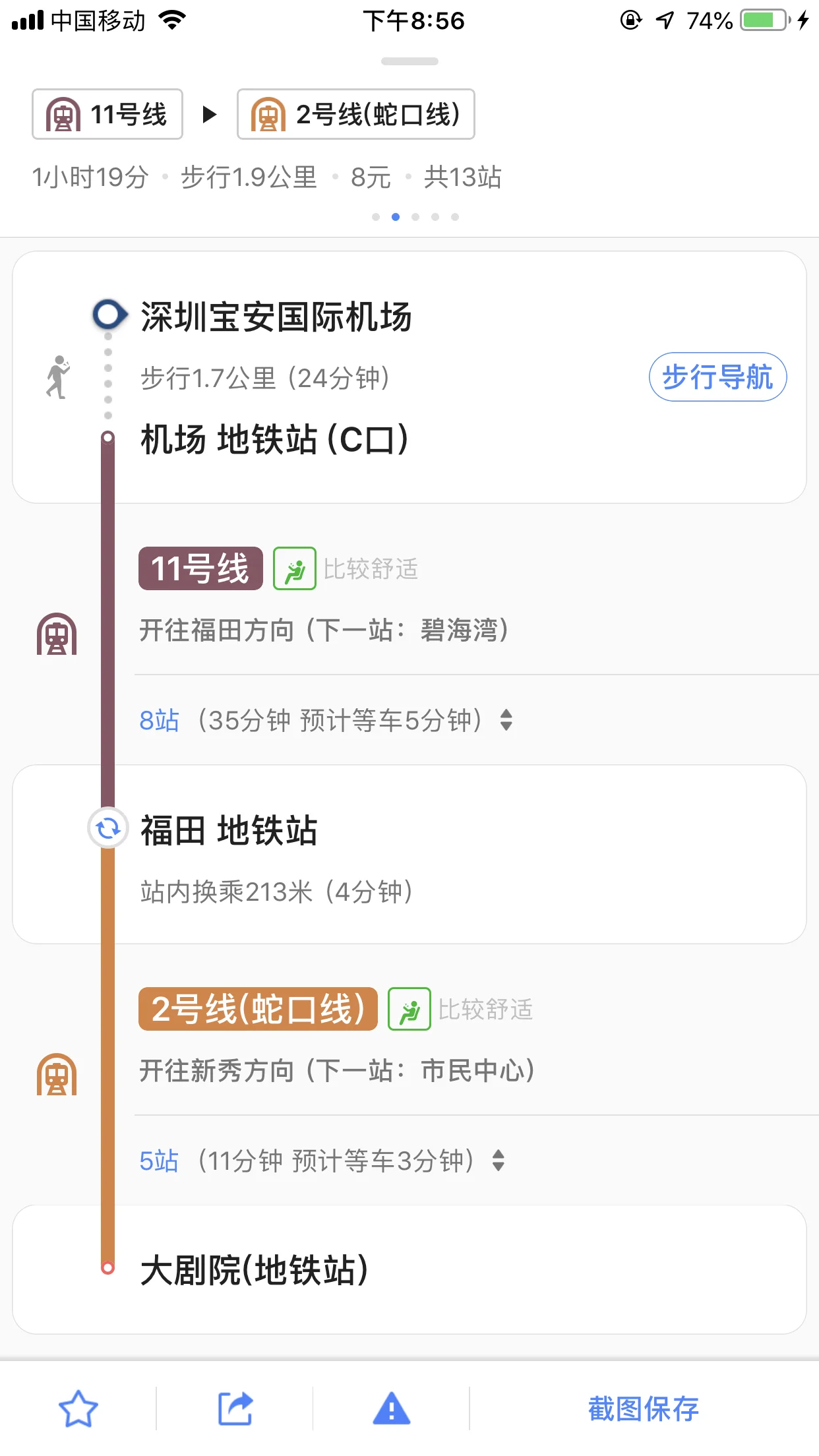Click the 2号线(蛇口线) line icon in header

268,114
